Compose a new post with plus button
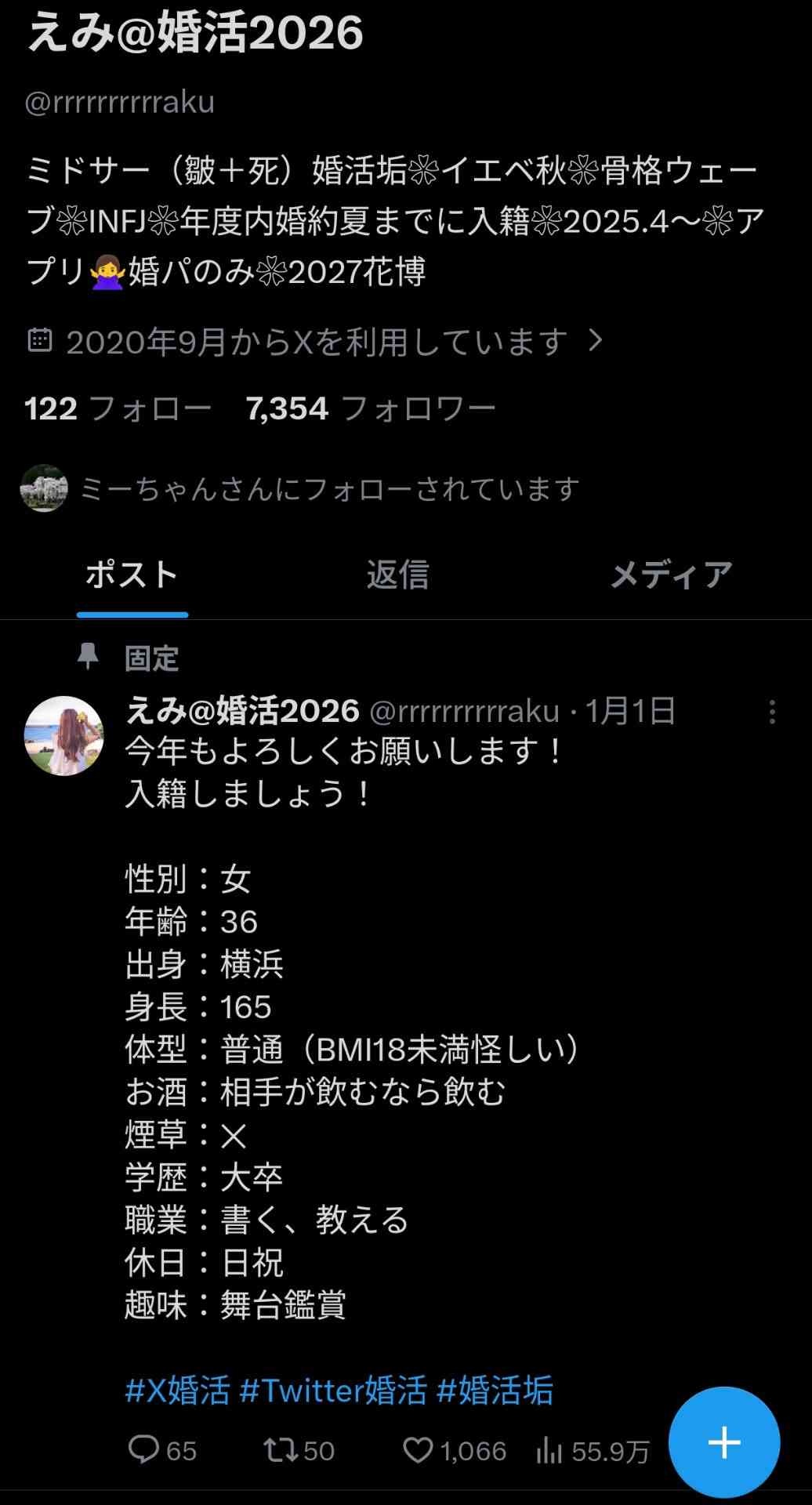The width and height of the screenshot is (812, 1505). (x=723, y=1442)
